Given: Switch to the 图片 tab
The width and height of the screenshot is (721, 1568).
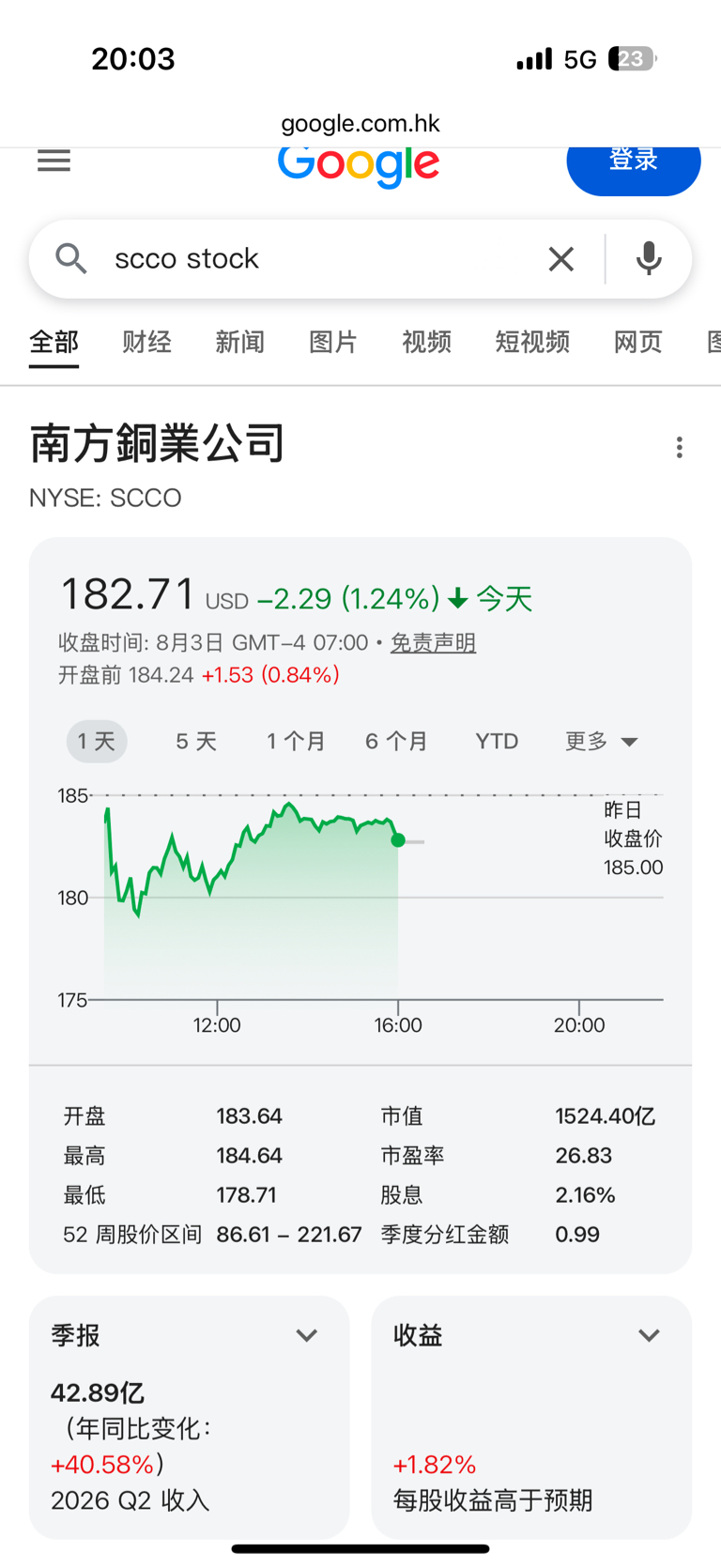Looking at the screenshot, I should (333, 342).
